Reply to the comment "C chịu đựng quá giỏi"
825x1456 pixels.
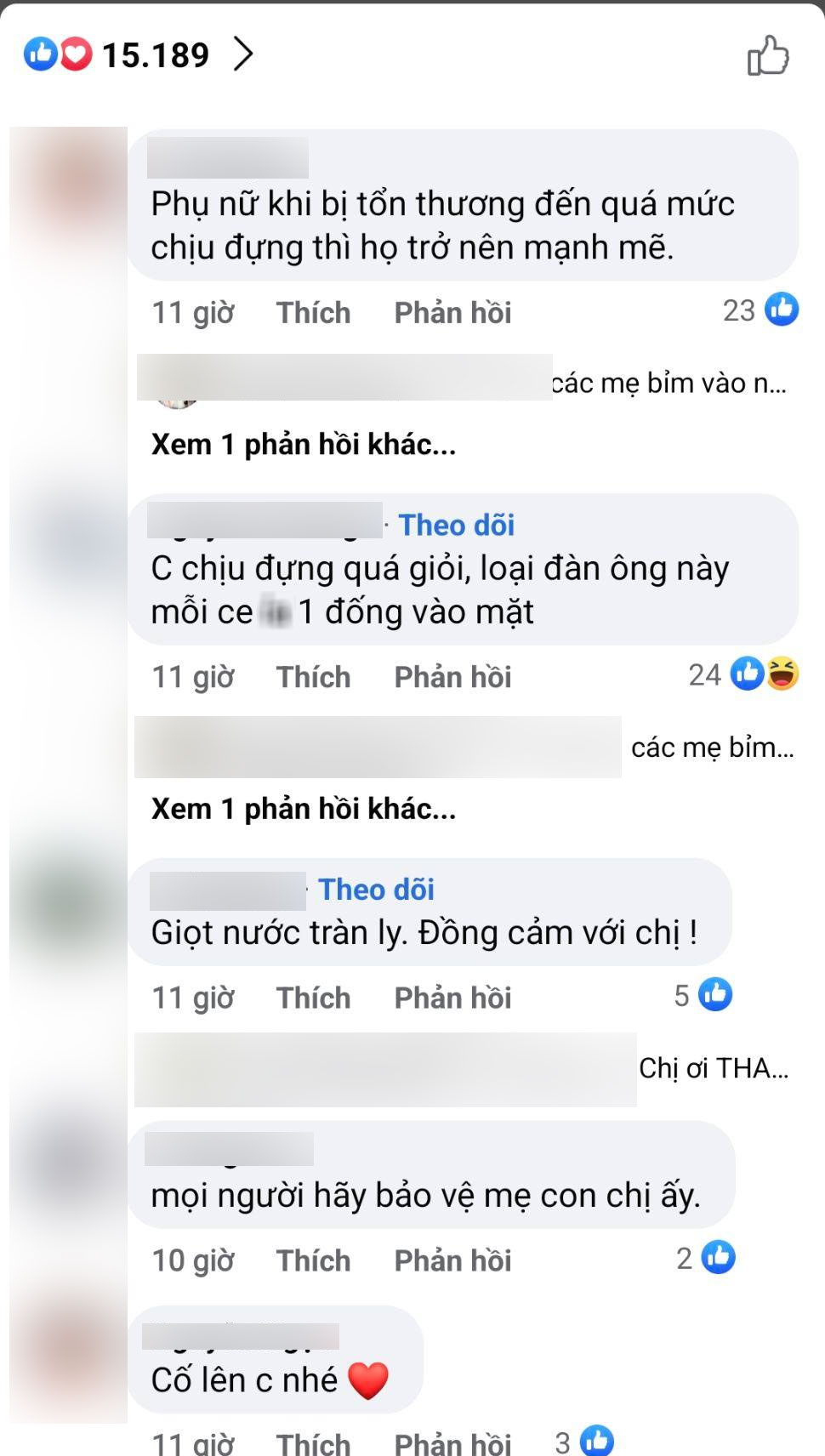pyautogui.click(x=452, y=677)
